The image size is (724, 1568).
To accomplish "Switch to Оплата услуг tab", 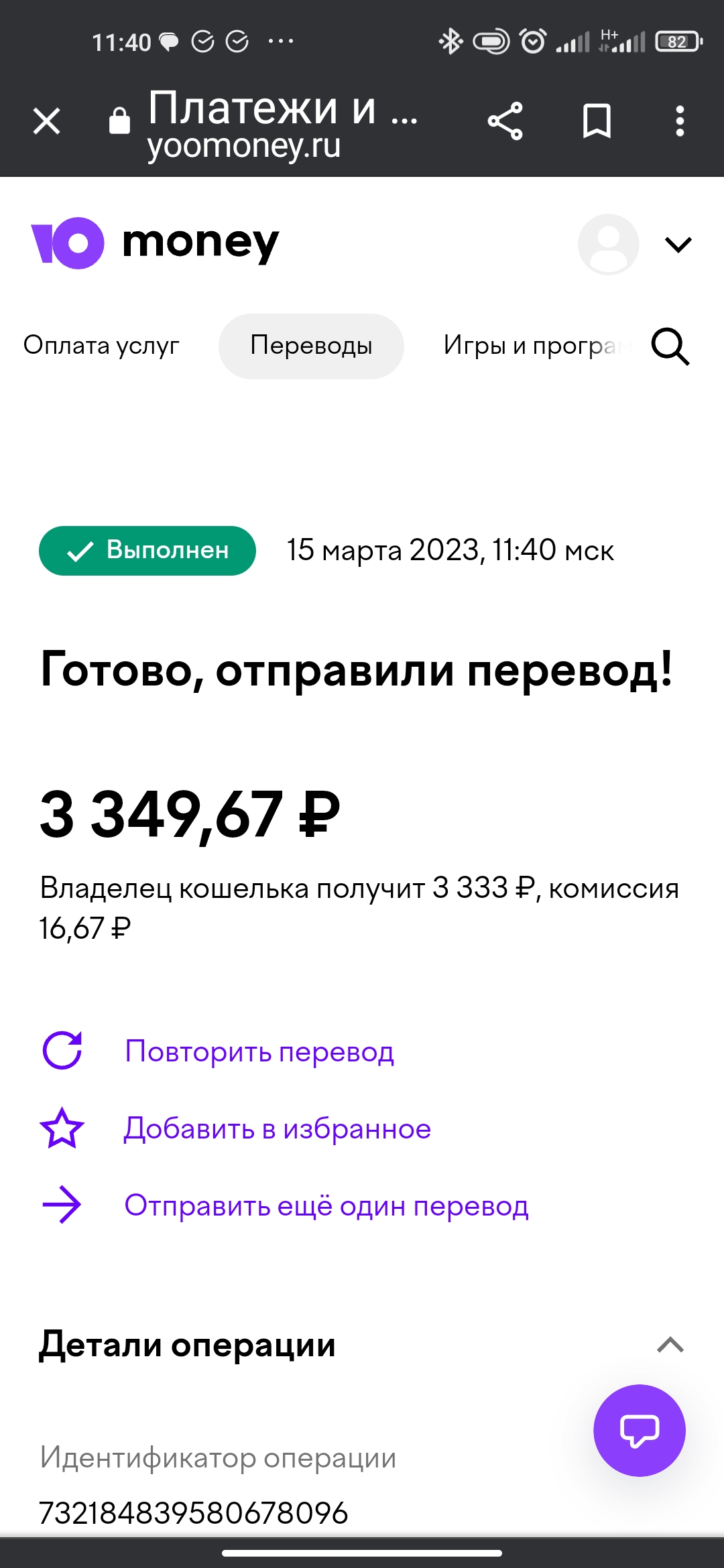I will click(101, 346).
